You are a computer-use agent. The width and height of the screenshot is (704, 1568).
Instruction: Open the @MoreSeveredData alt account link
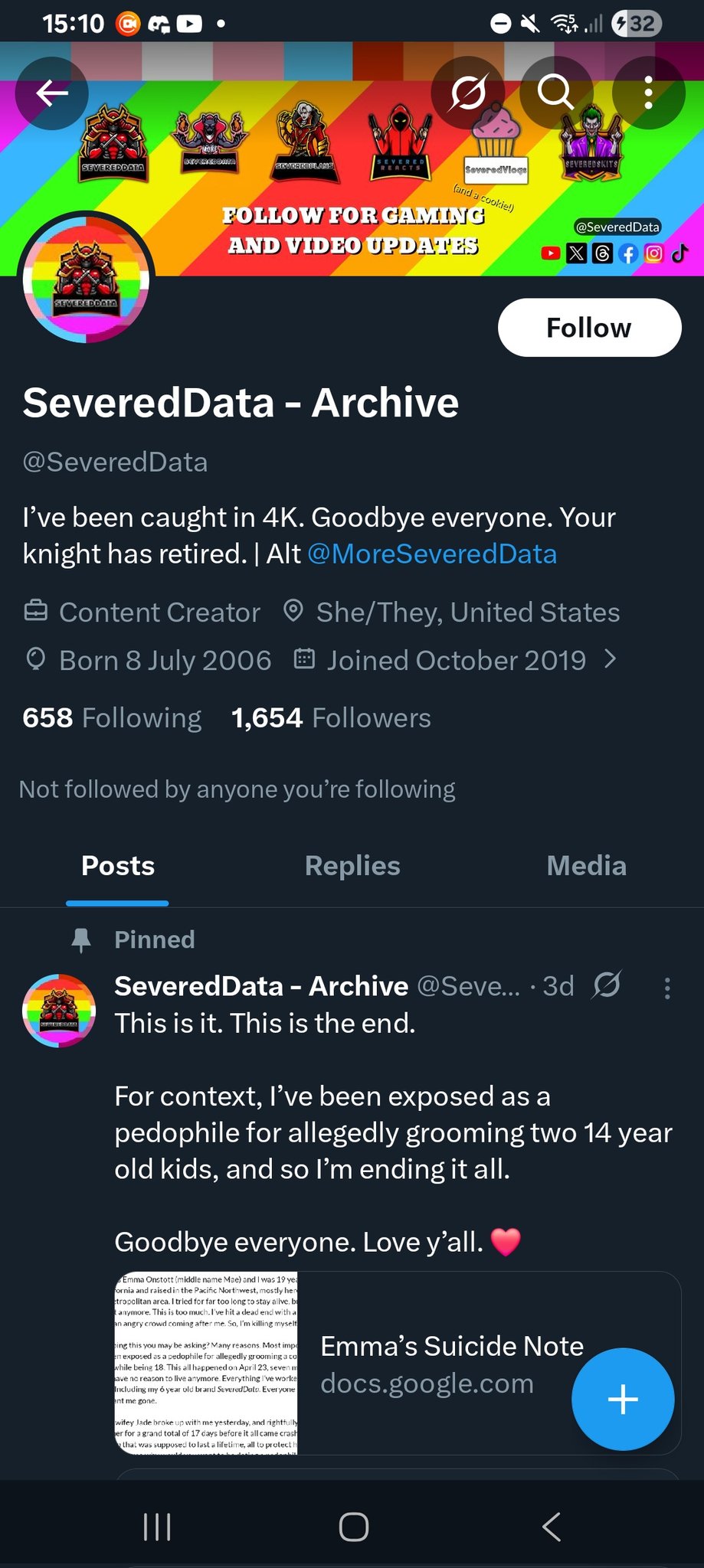432,554
